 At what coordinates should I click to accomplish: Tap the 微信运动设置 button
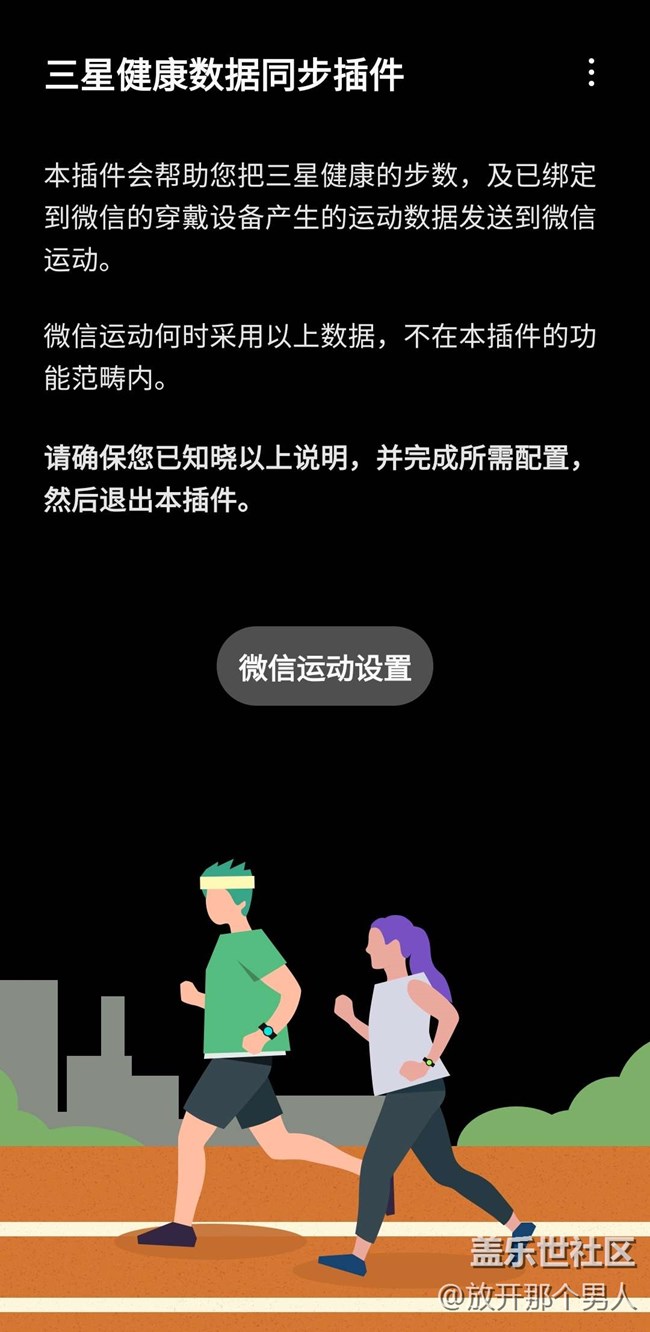[x=325, y=667]
